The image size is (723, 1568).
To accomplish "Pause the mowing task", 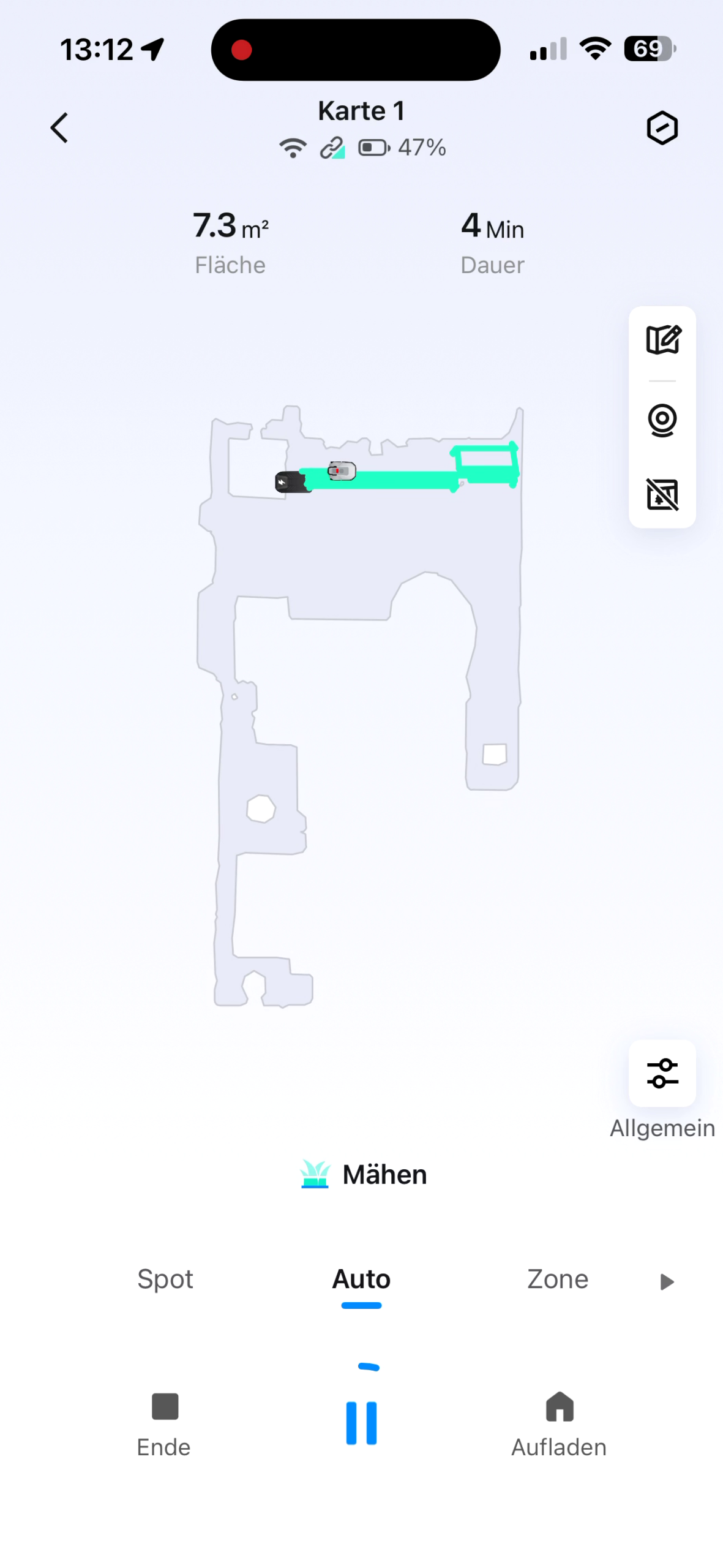I will pyautogui.click(x=361, y=1422).
